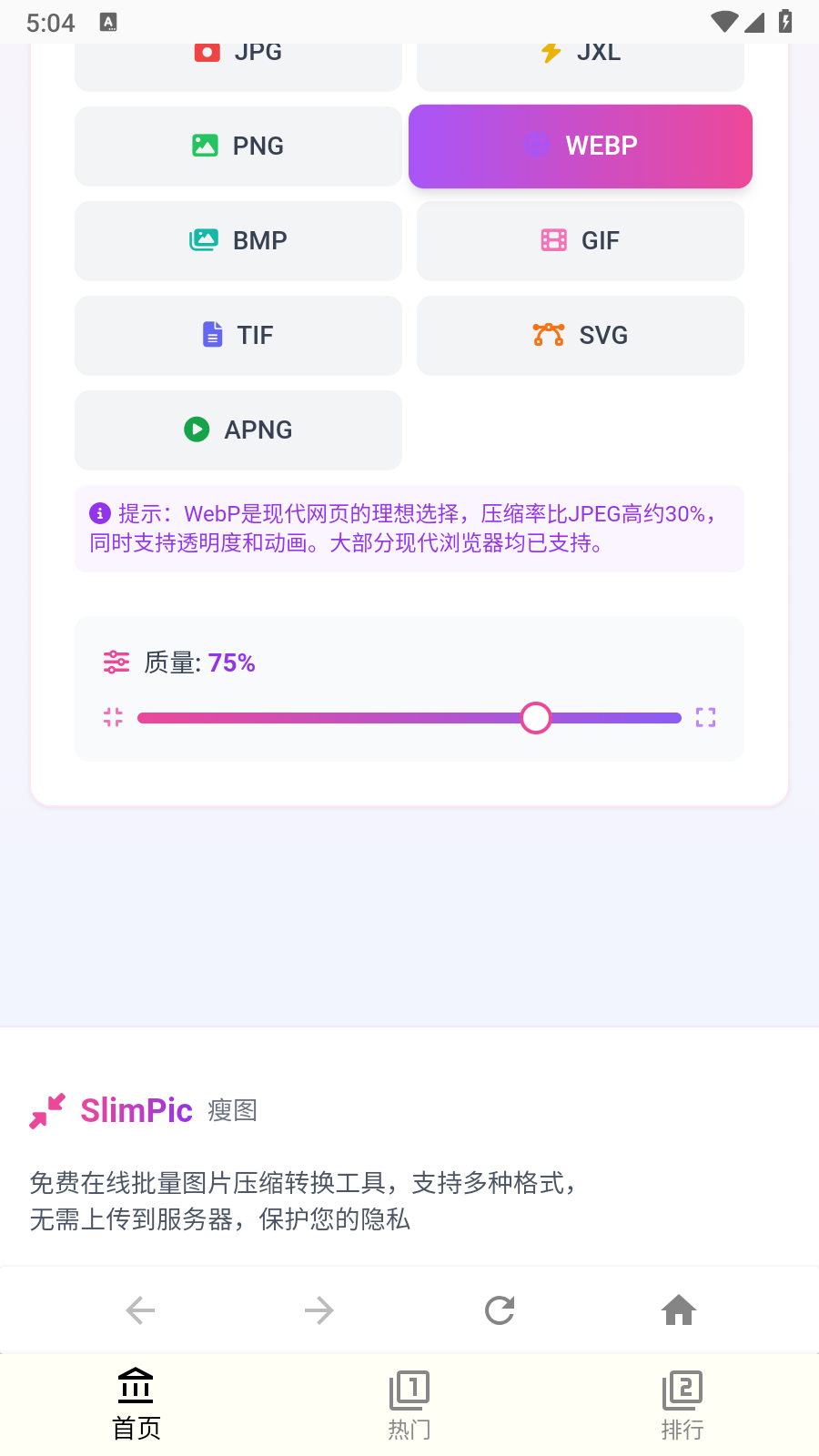The width and height of the screenshot is (819, 1456).
Task: Switch to the 热门 tab
Action: click(409, 1405)
